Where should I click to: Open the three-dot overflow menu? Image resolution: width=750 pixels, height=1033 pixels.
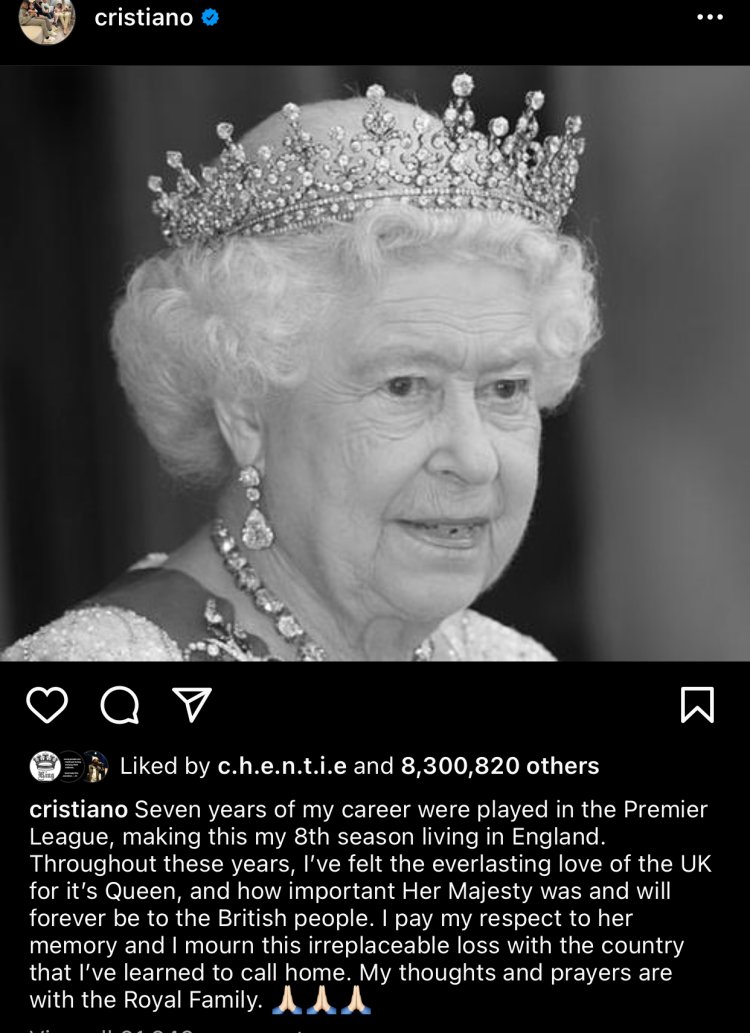click(709, 18)
